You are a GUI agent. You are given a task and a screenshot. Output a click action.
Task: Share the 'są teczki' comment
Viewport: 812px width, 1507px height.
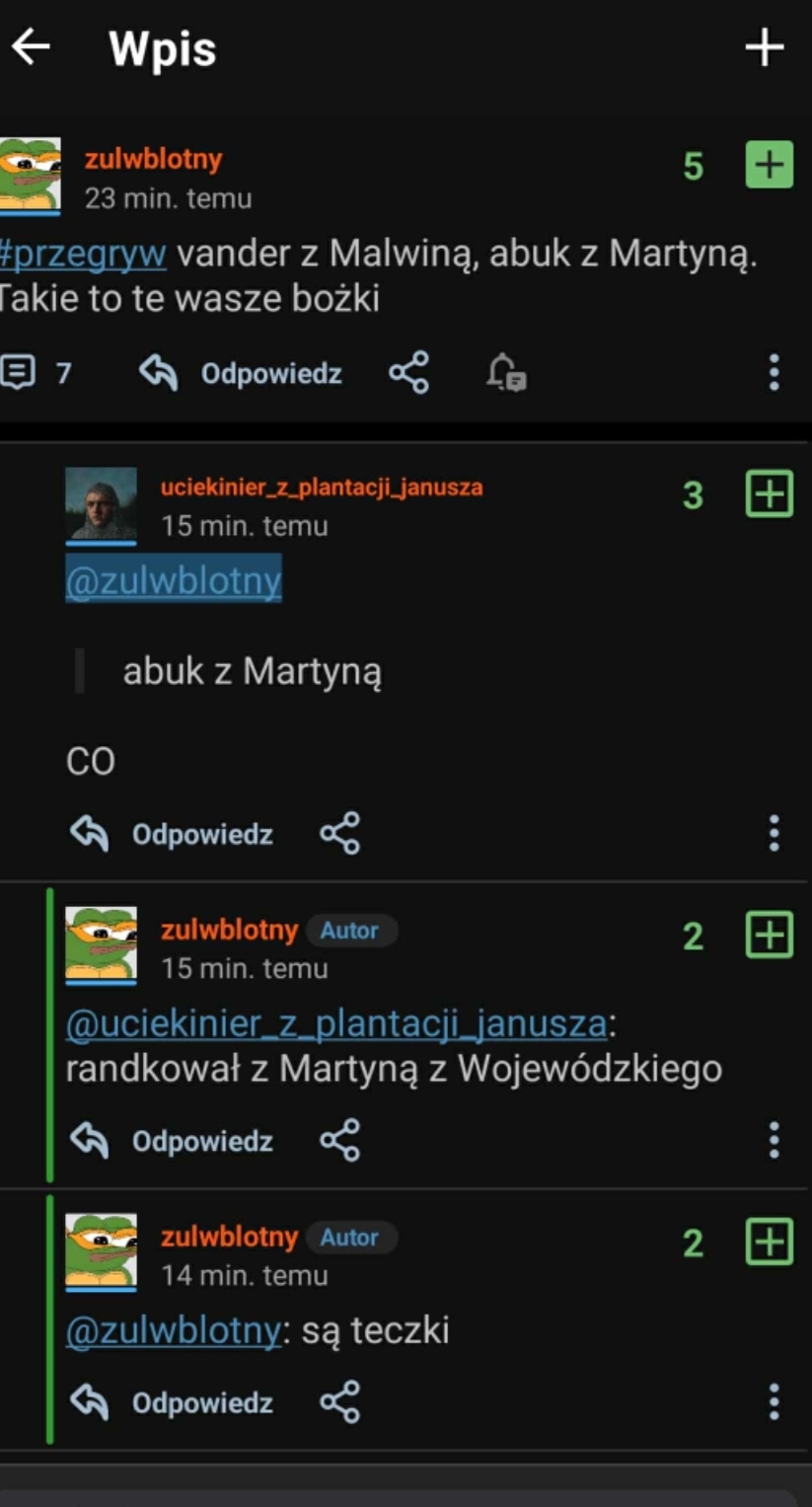pos(340,1402)
